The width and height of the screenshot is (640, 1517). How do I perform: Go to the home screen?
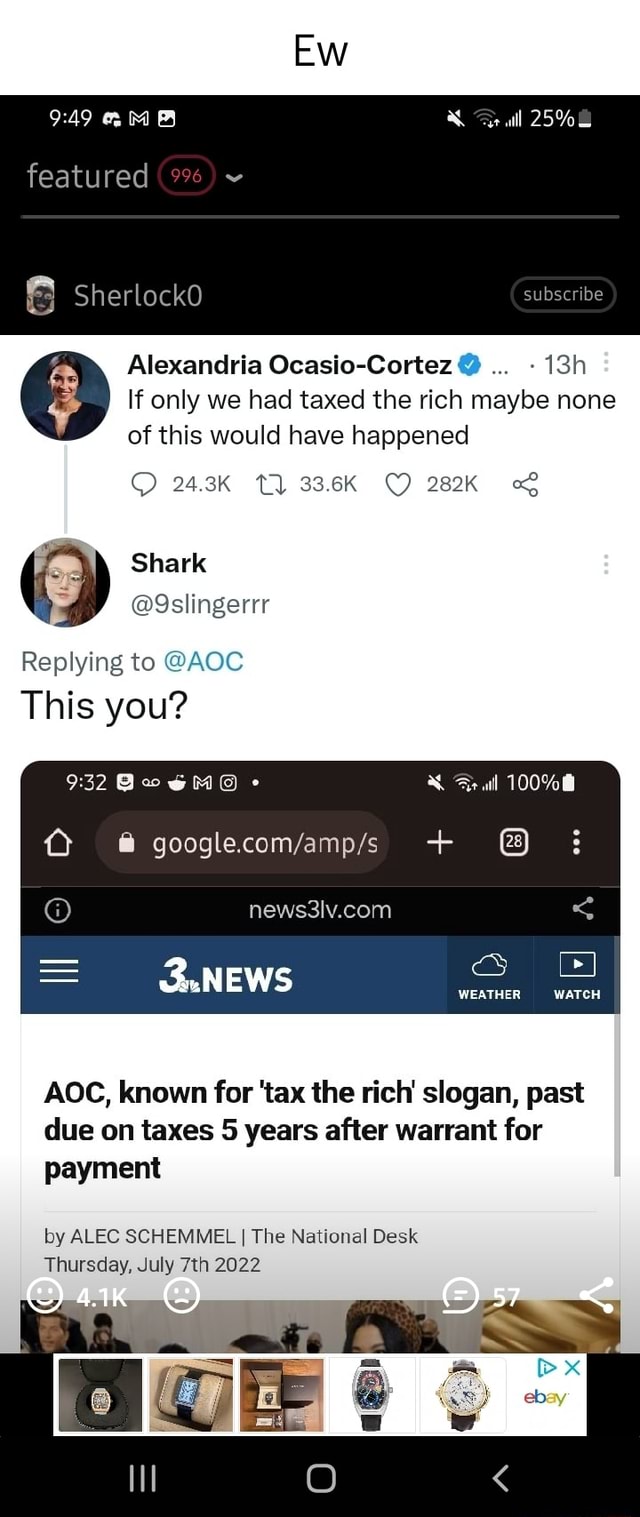(320, 1478)
